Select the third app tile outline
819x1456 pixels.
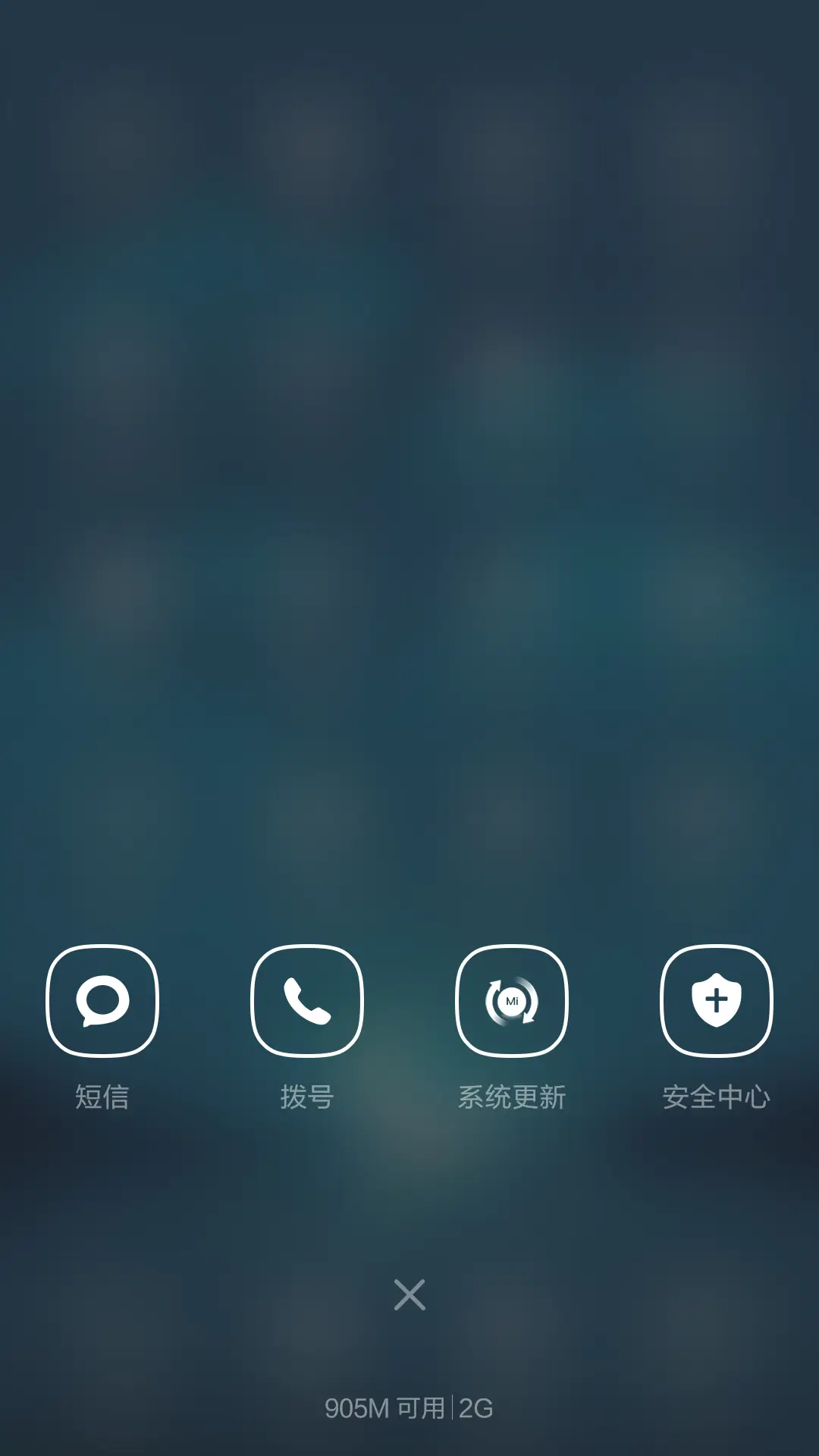[x=512, y=1001]
